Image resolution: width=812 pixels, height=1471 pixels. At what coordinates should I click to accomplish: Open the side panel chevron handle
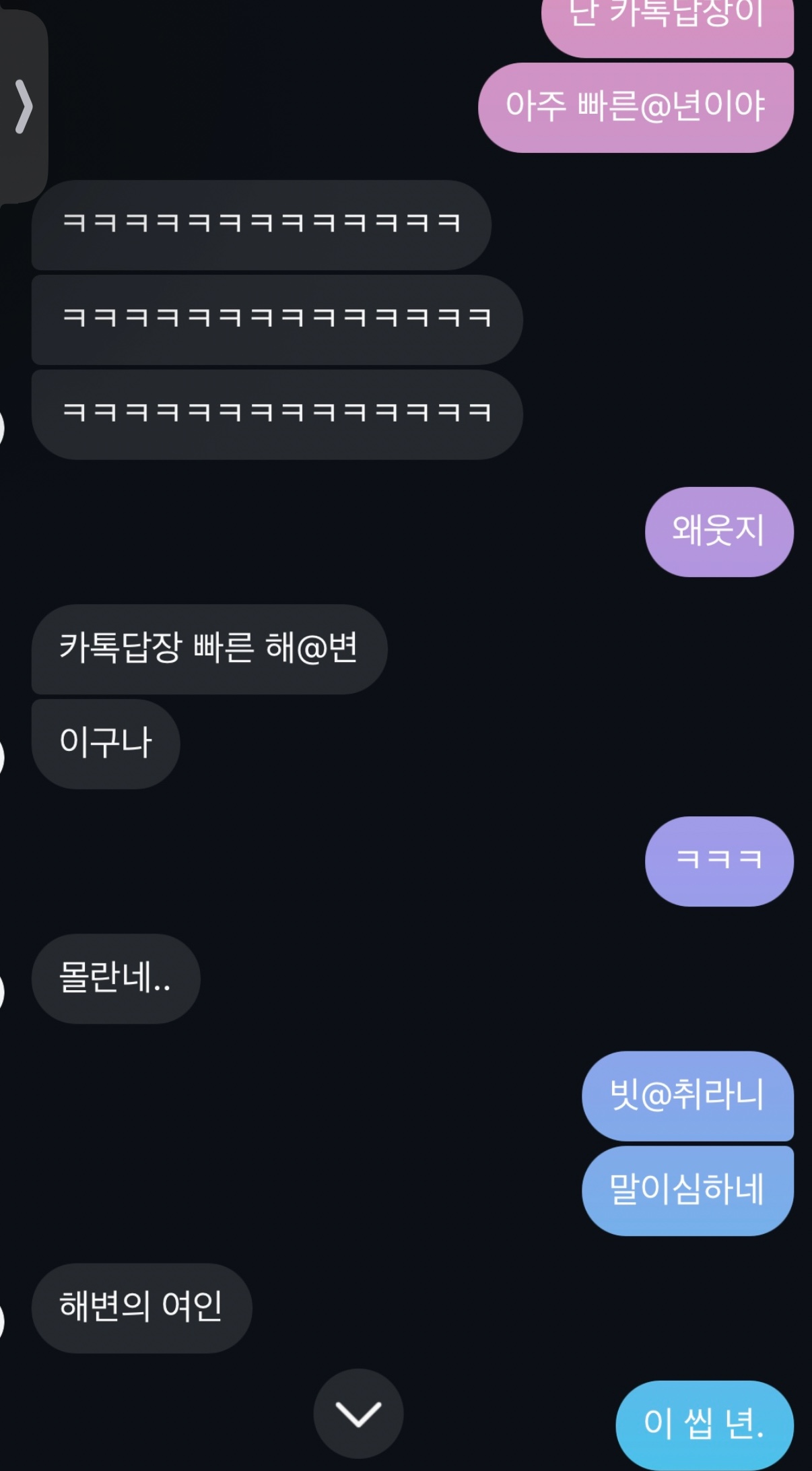pyautogui.click(x=24, y=106)
